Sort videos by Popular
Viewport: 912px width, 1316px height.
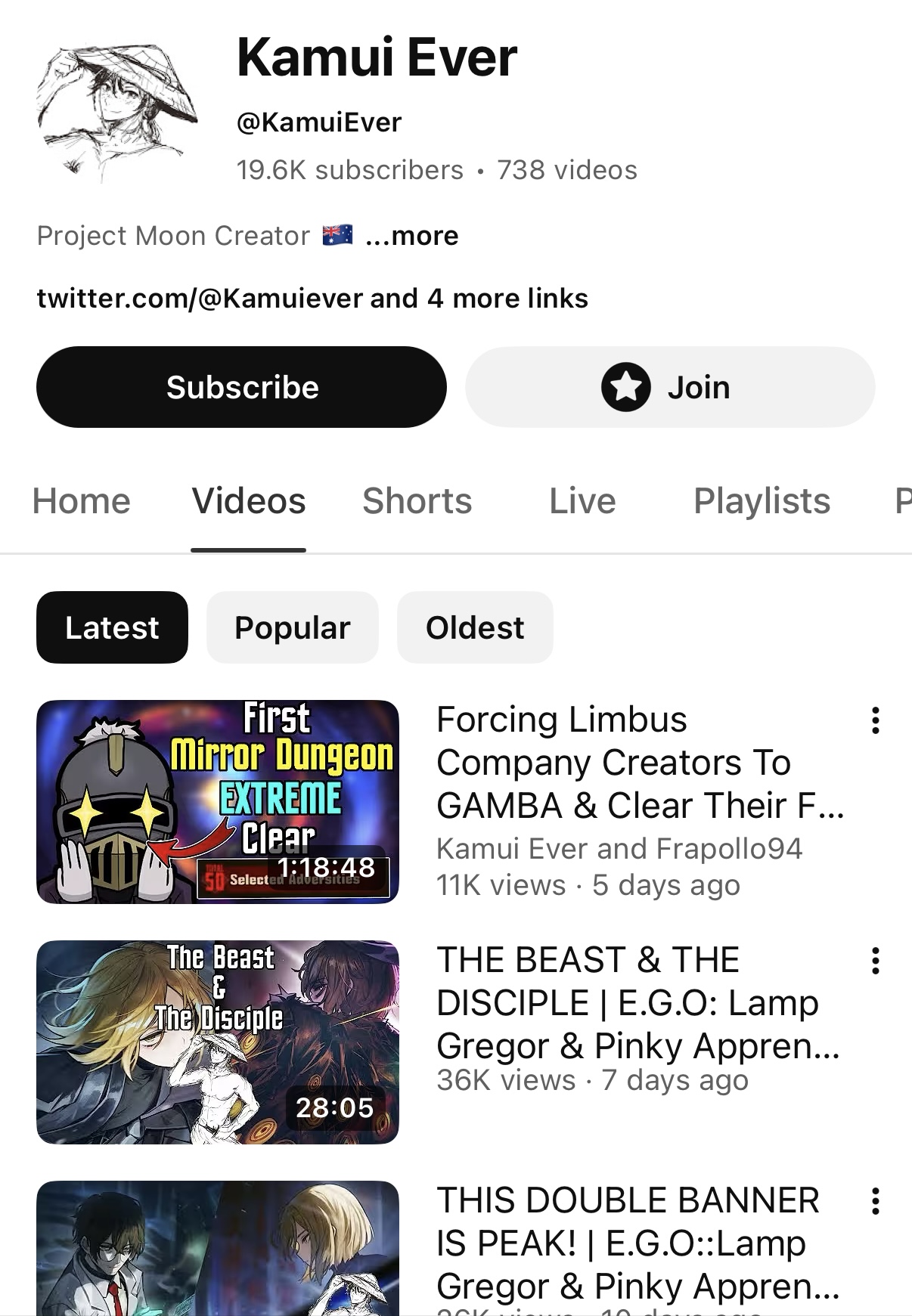click(293, 627)
